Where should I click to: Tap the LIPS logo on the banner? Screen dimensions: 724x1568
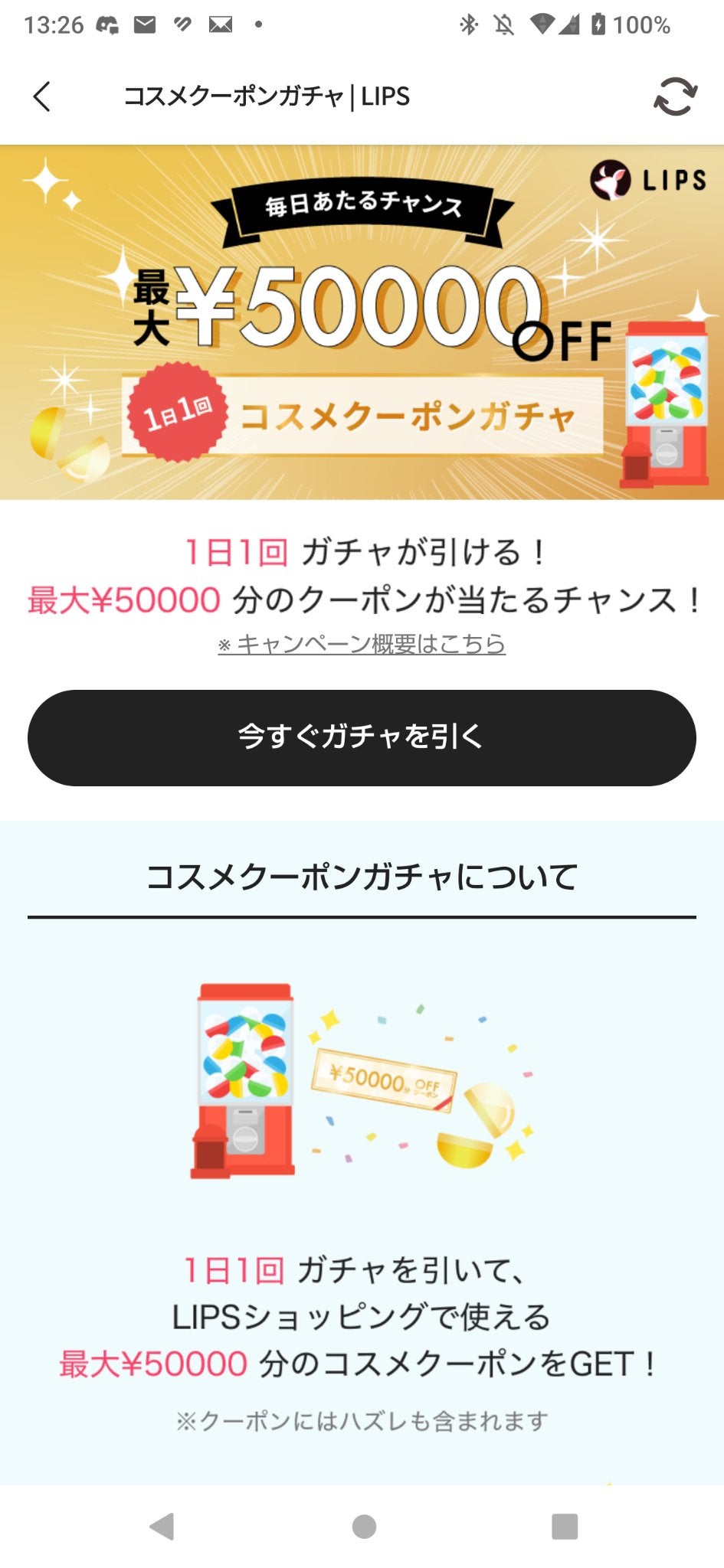click(647, 181)
